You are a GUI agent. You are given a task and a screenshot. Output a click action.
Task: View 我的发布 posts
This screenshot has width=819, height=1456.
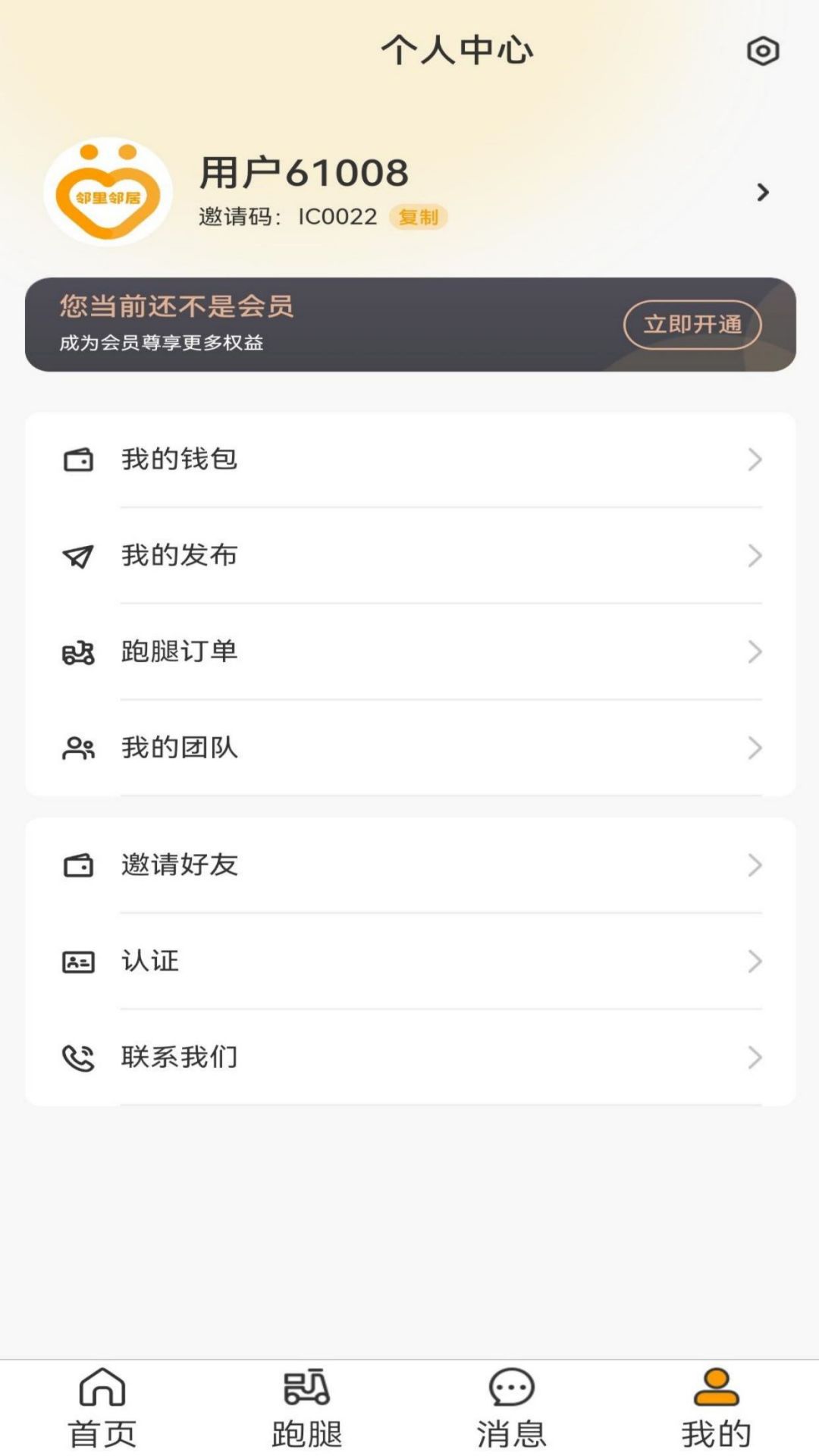tap(410, 556)
